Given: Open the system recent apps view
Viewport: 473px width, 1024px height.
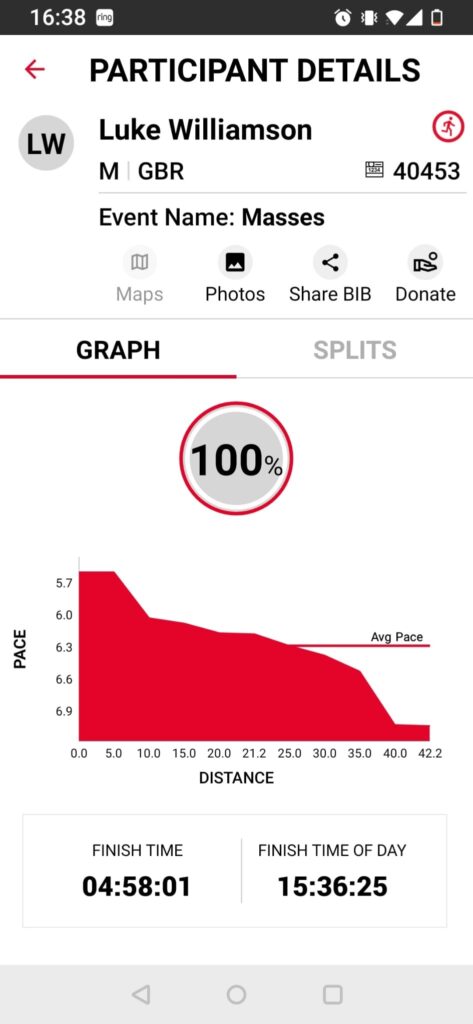Looking at the screenshot, I should [333, 995].
